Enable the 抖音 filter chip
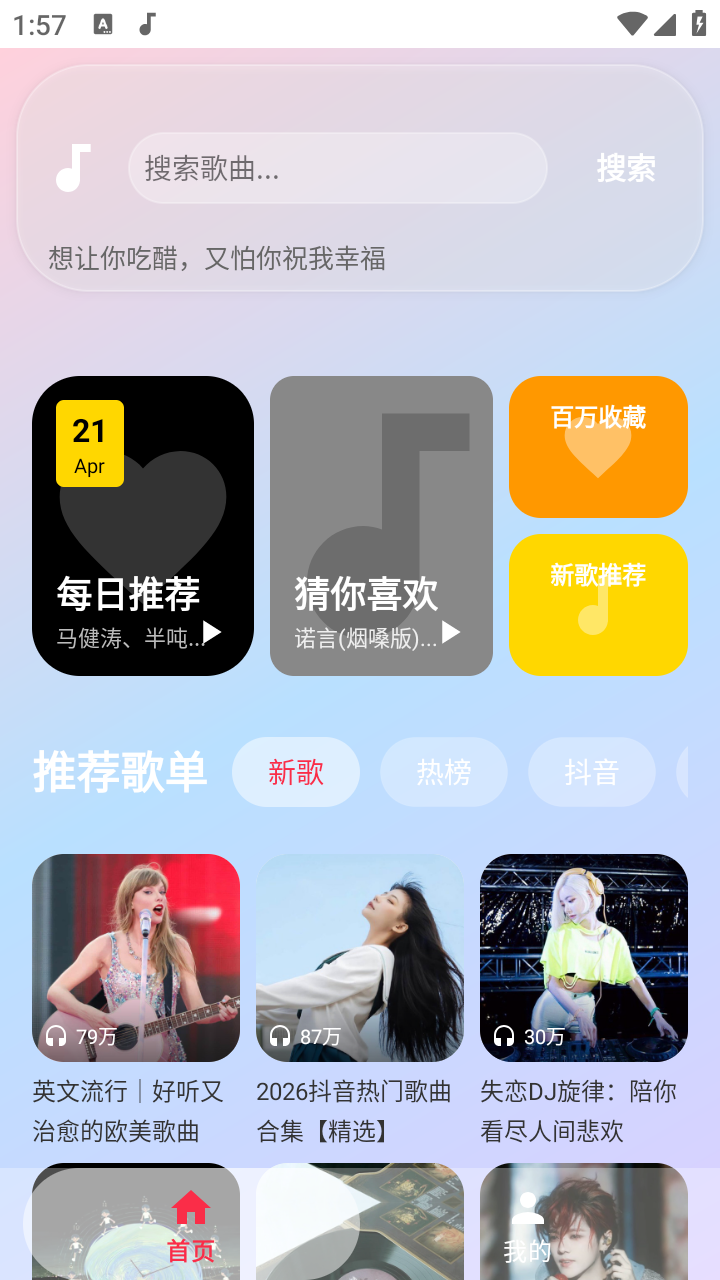The width and height of the screenshot is (720, 1280). click(x=591, y=771)
